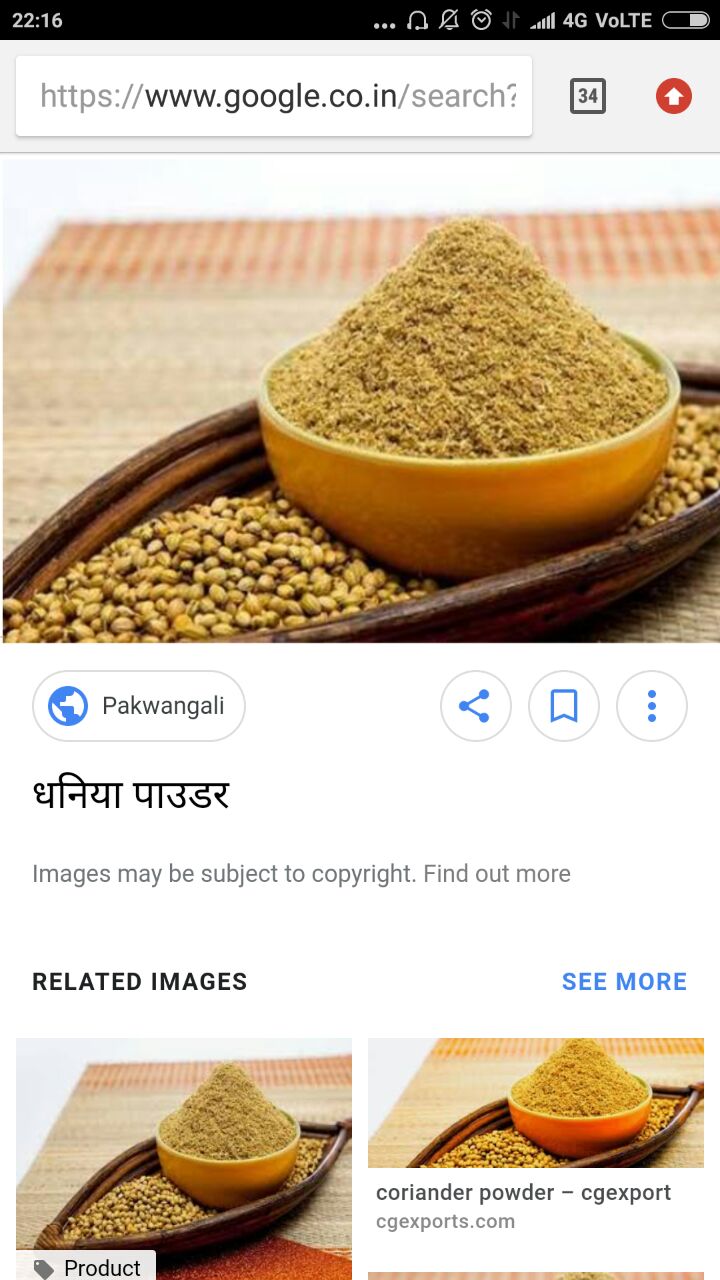The height and width of the screenshot is (1280, 720).
Task: Share this image
Action: (475, 706)
